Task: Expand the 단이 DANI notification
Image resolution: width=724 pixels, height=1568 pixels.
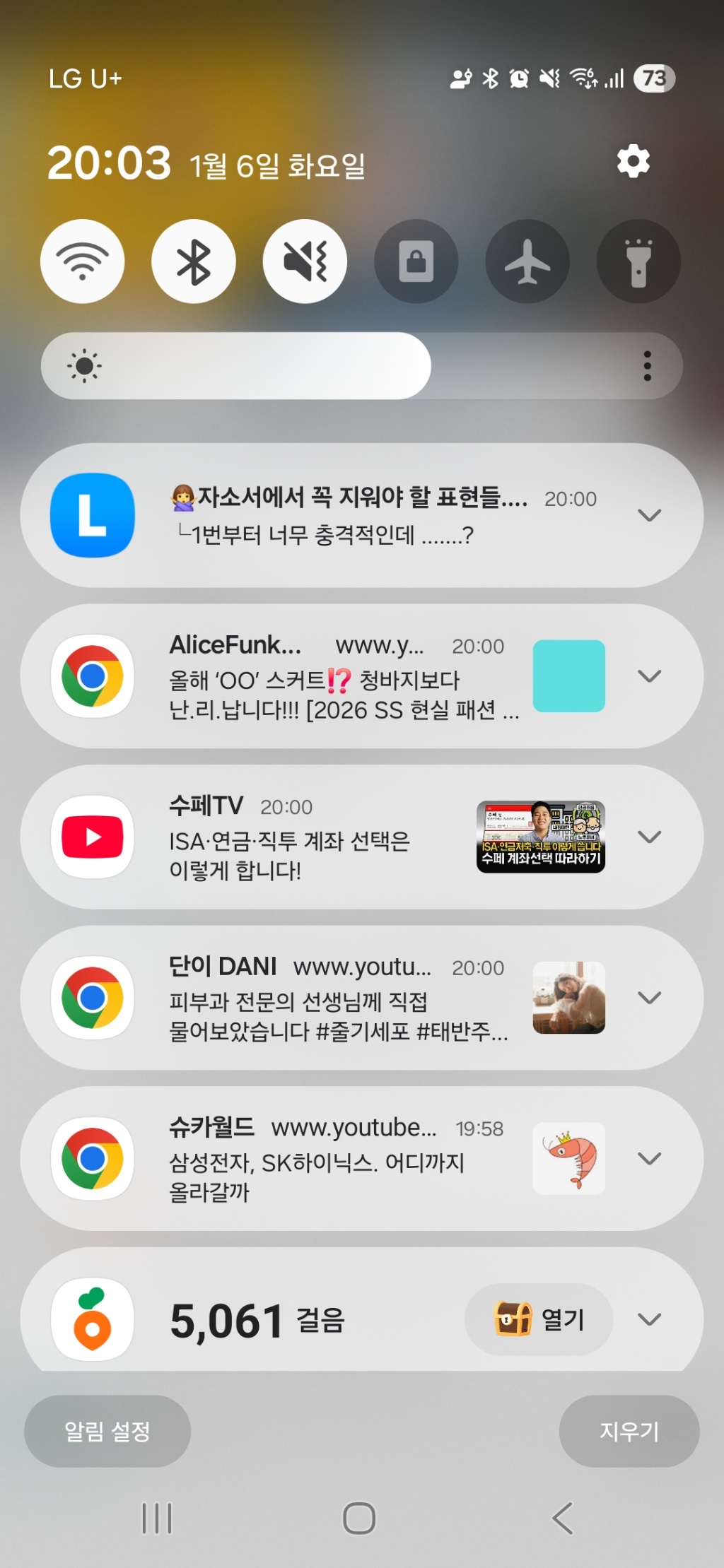Action: pos(649,998)
